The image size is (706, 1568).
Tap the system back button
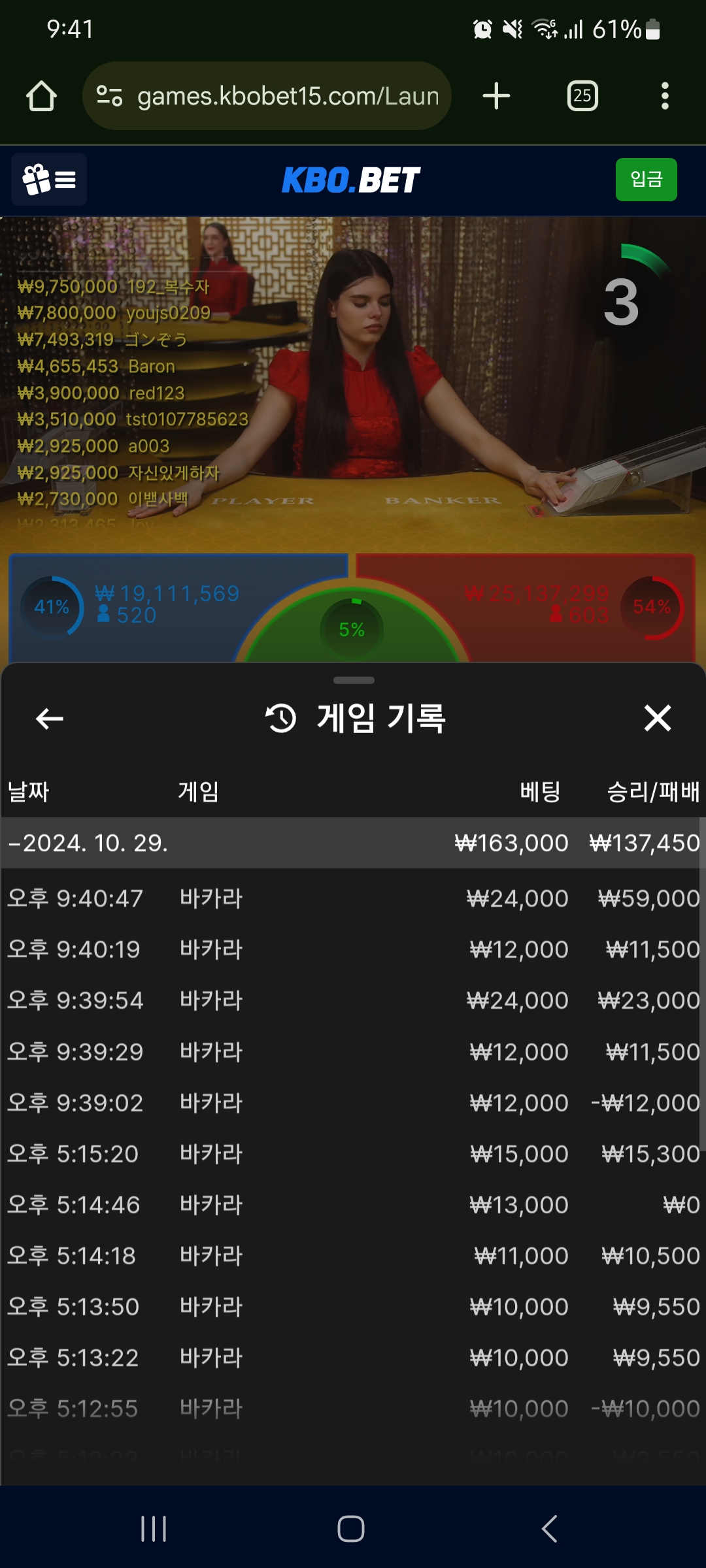click(549, 1529)
